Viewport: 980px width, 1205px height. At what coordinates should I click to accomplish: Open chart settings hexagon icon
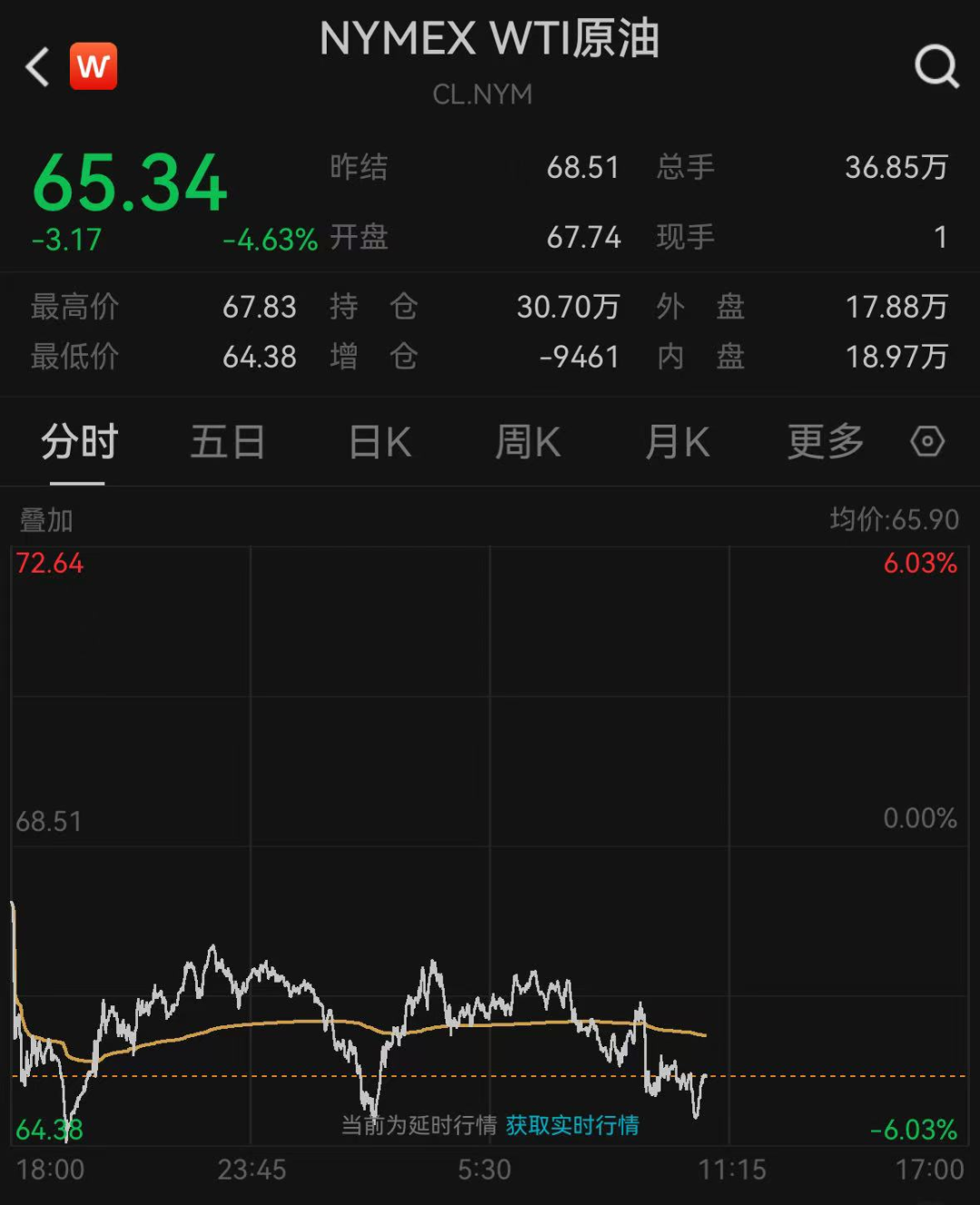click(x=927, y=442)
